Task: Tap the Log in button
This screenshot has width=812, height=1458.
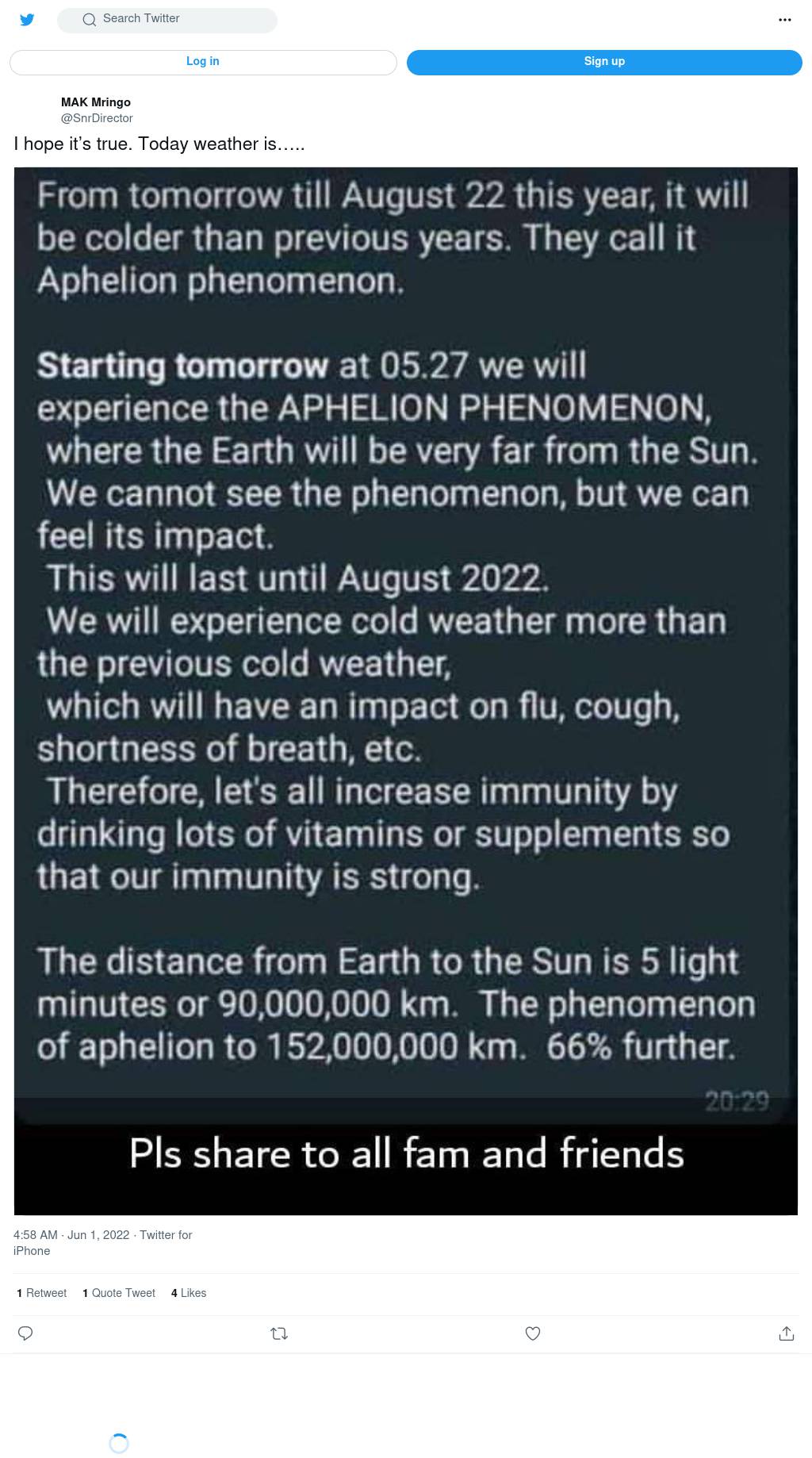Action: click(203, 62)
